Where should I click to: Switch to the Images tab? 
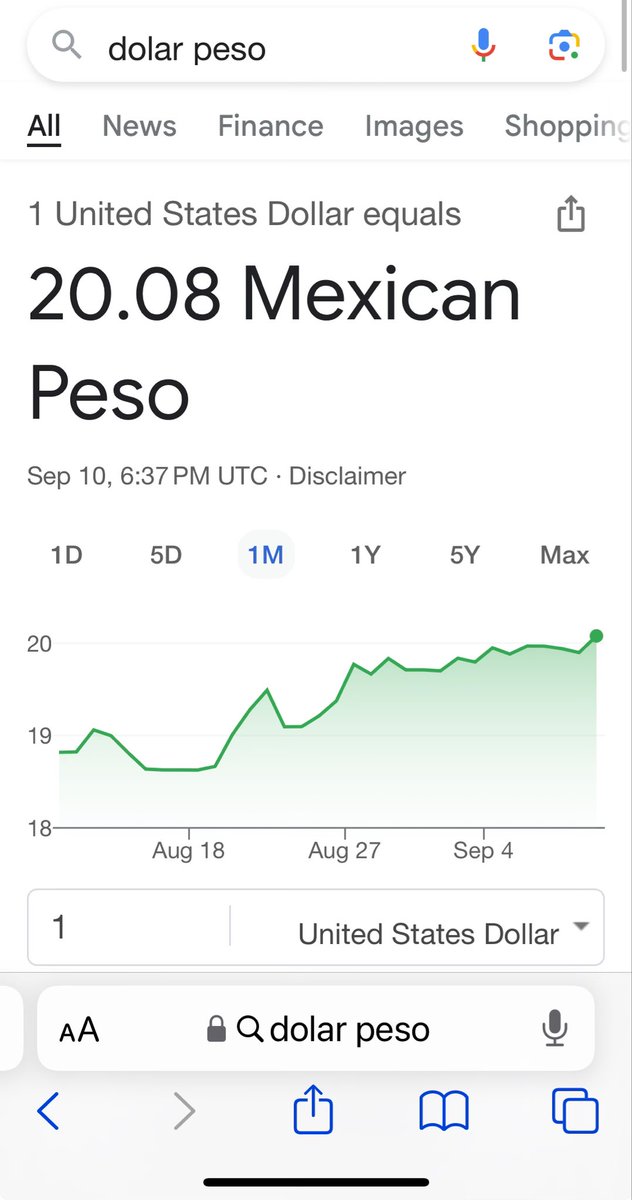coord(414,126)
